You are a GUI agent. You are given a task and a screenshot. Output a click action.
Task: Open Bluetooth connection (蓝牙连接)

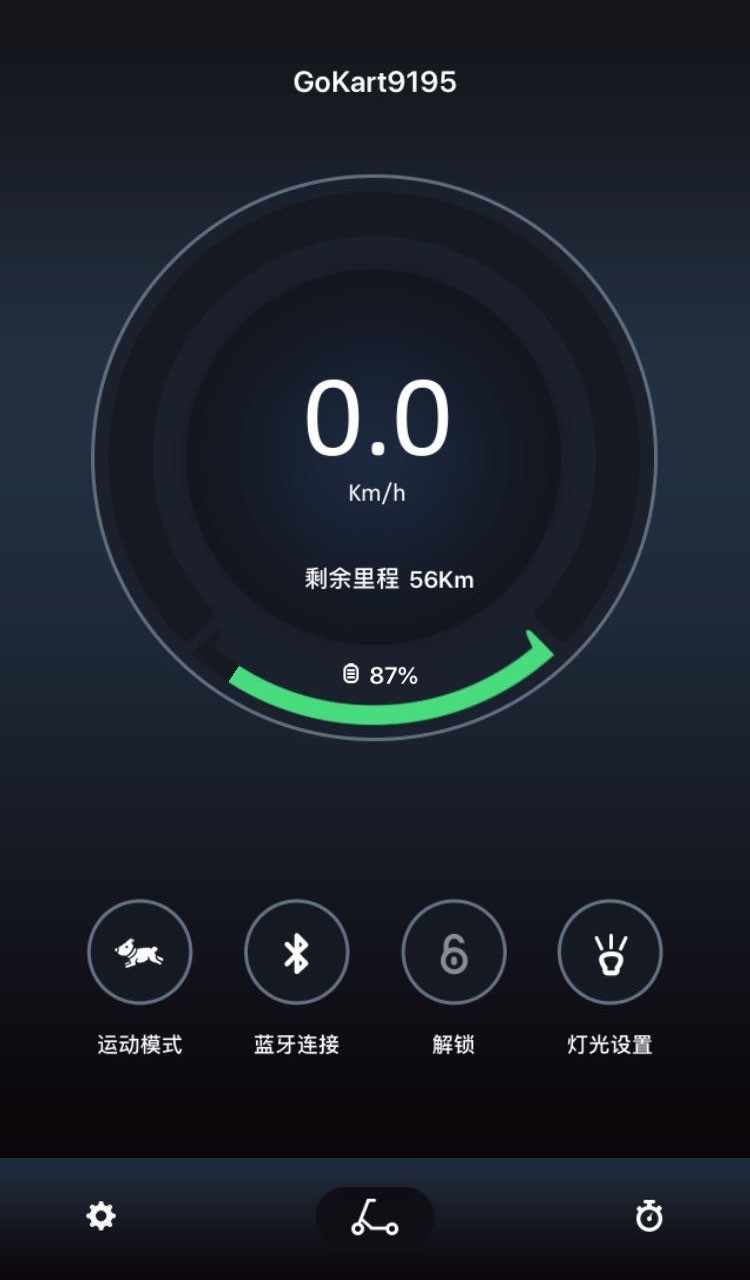(296, 952)
